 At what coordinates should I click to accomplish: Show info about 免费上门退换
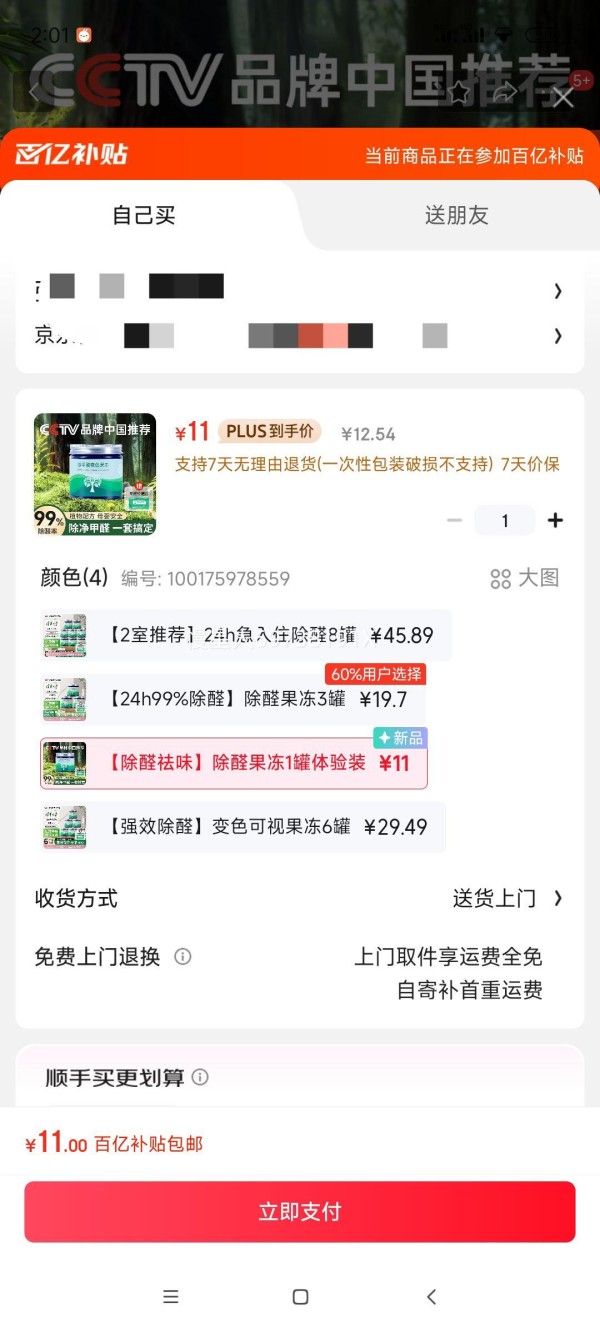[183, 957]
